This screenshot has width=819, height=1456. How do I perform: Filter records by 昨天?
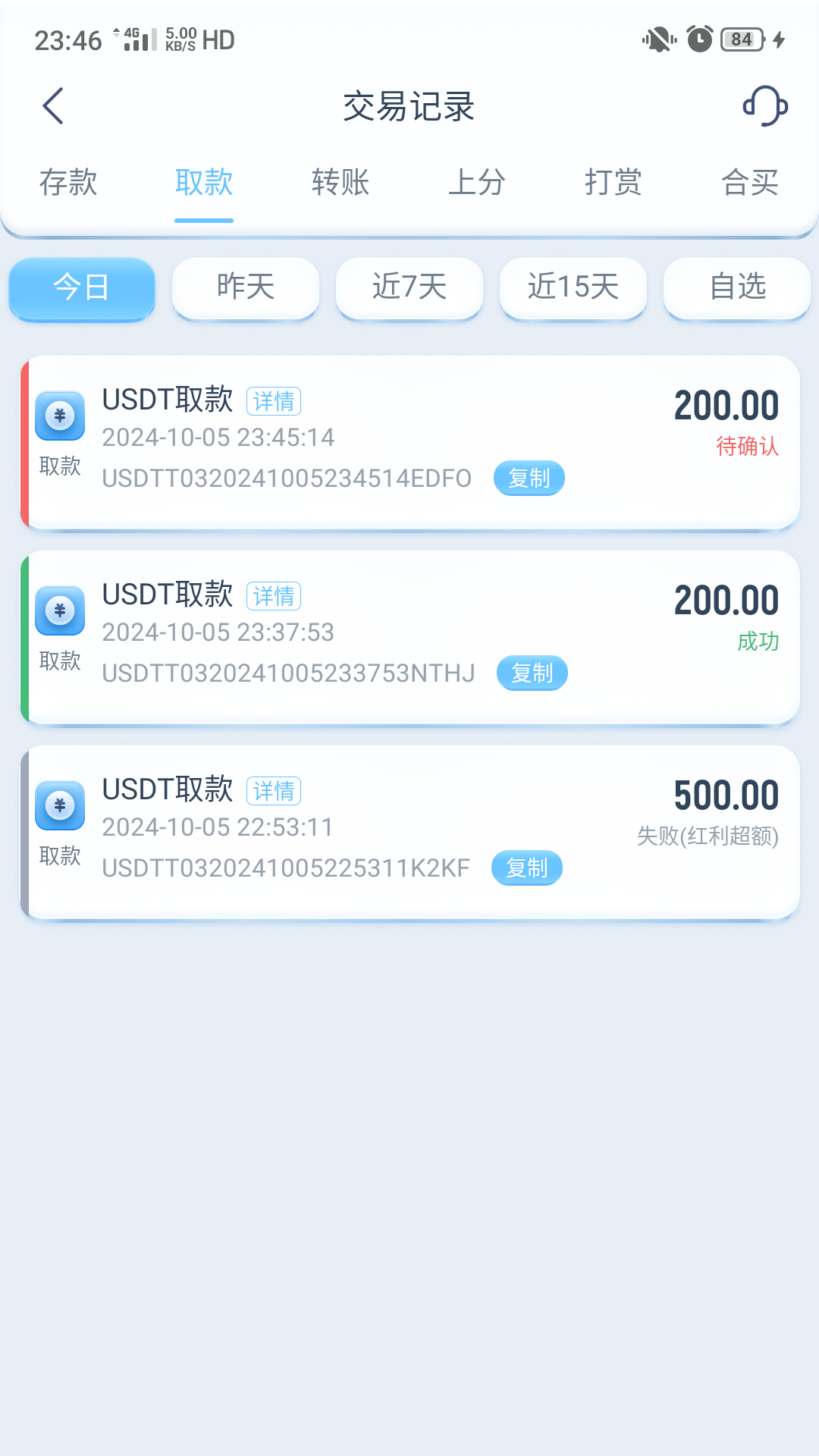(246, 287)
